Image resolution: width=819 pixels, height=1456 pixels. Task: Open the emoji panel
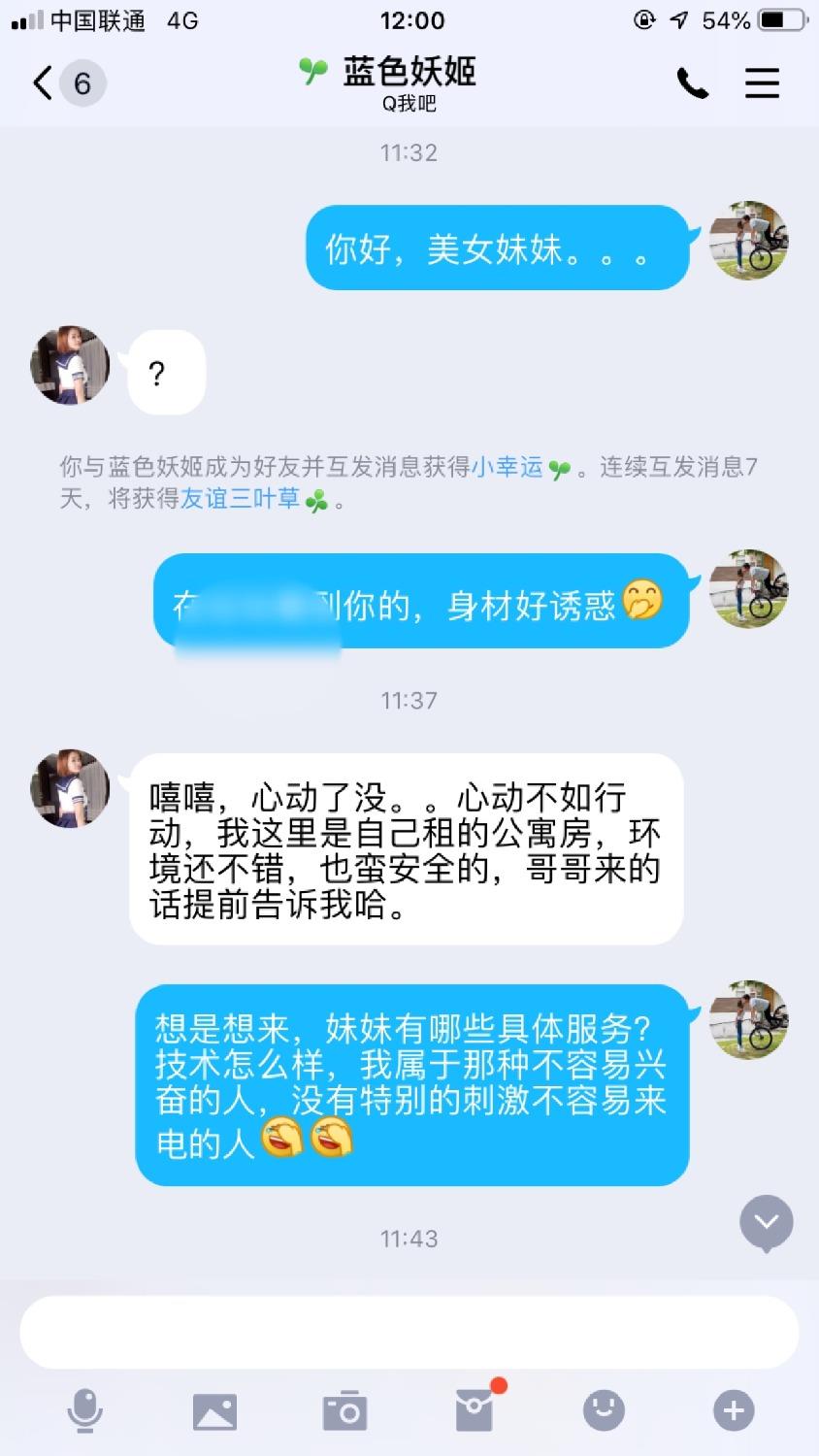pos(604,1410)
